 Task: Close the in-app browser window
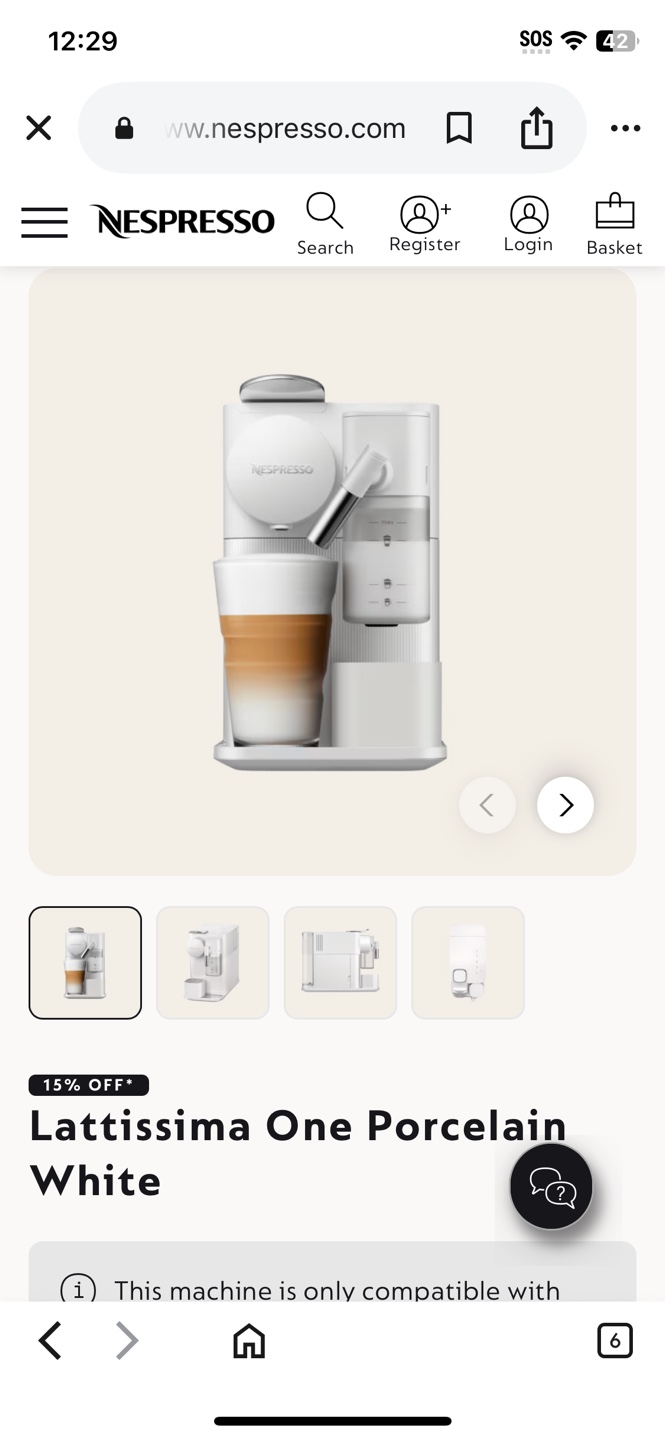tap(38, 128)
